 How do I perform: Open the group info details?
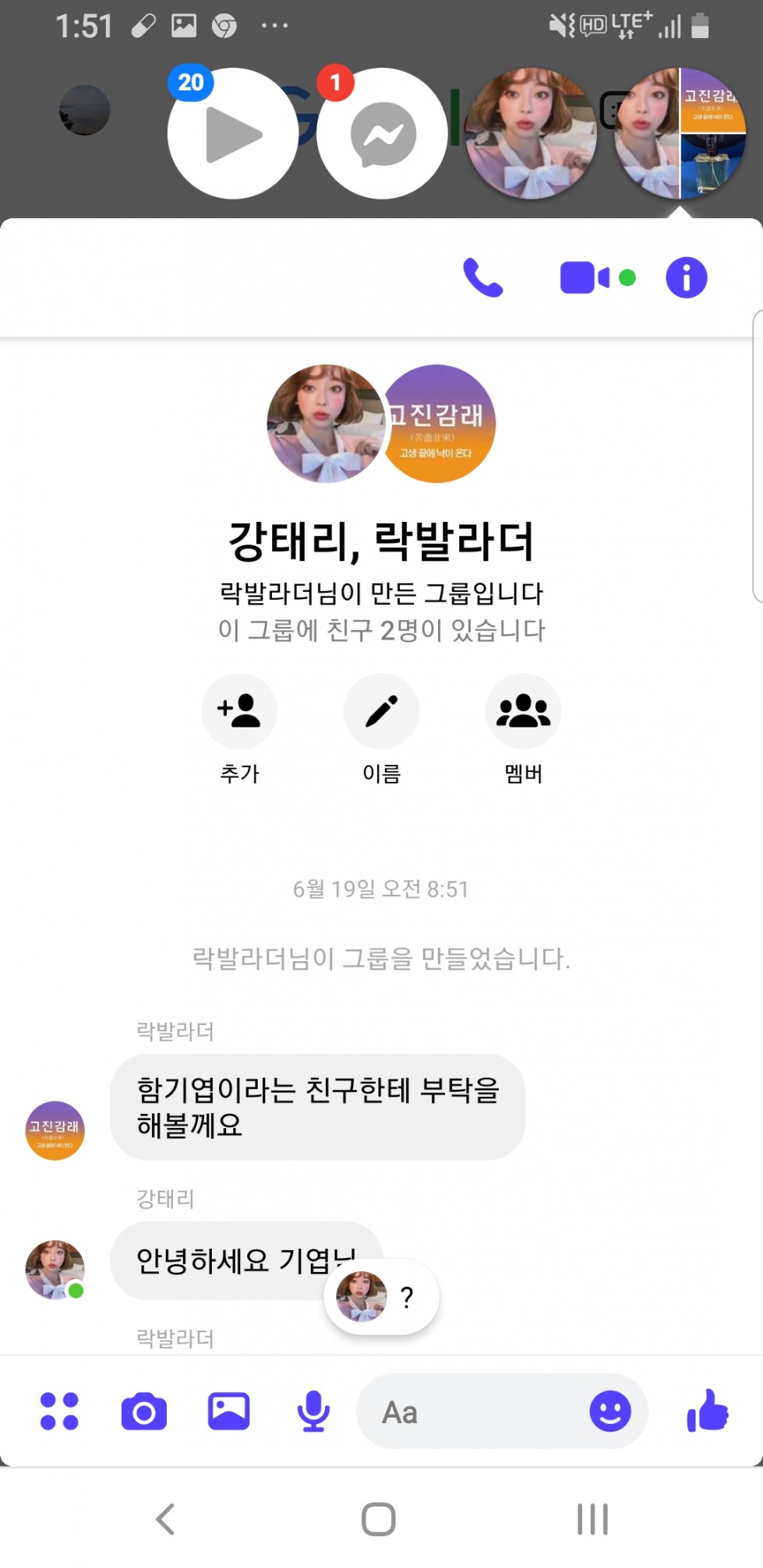coord(686,277)
